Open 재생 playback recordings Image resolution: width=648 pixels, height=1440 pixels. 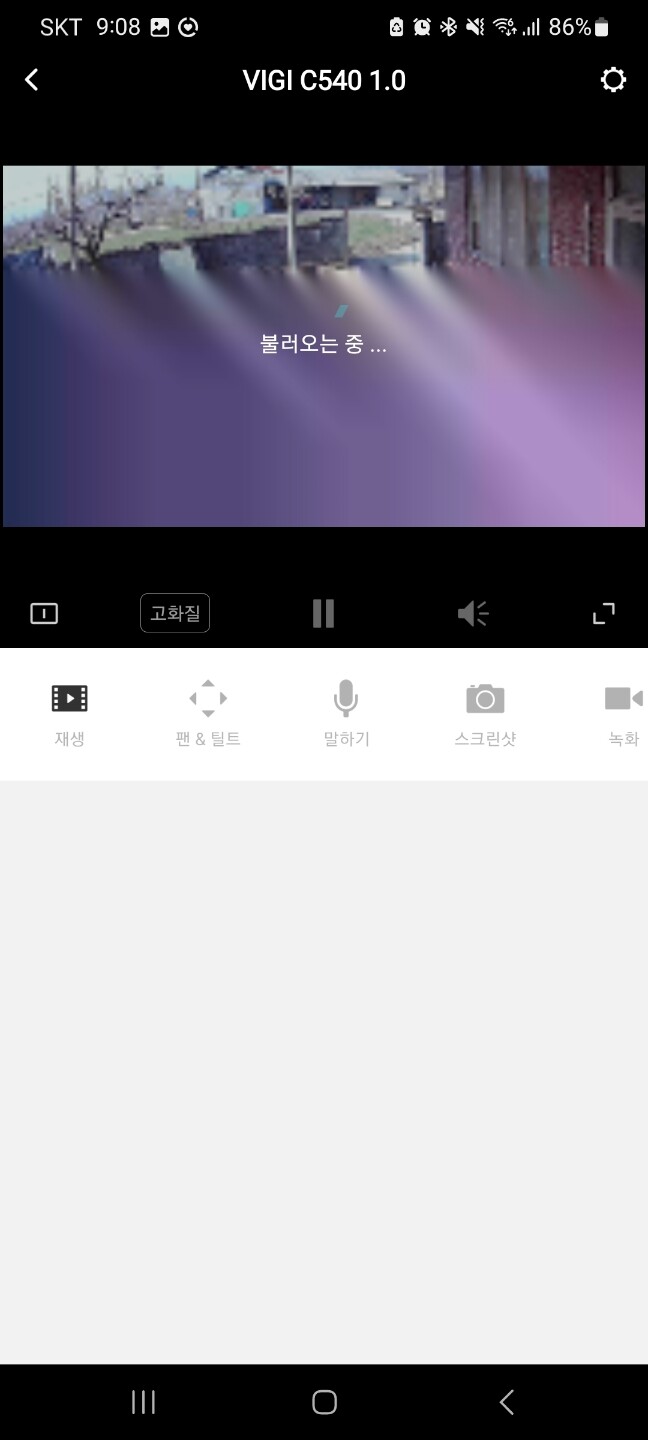pyautogui.click(x=69, y=713)
